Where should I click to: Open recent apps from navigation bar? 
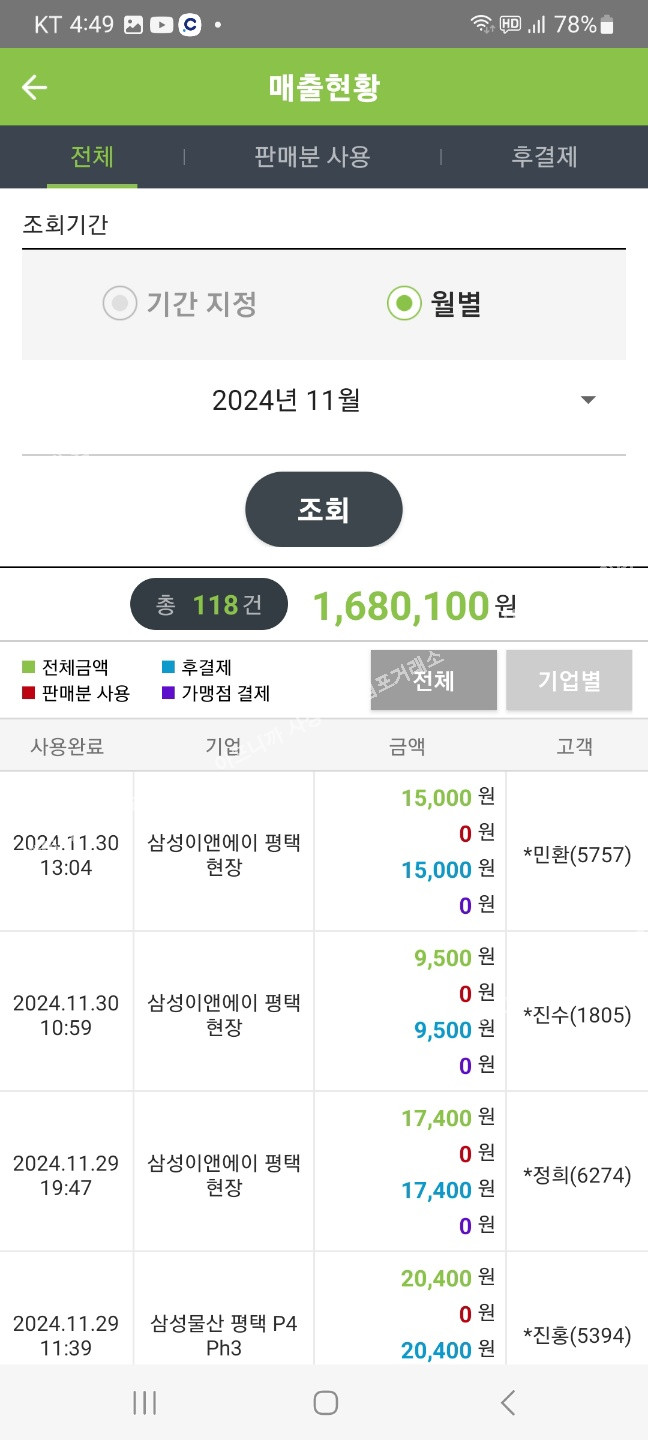(145, 1403)
